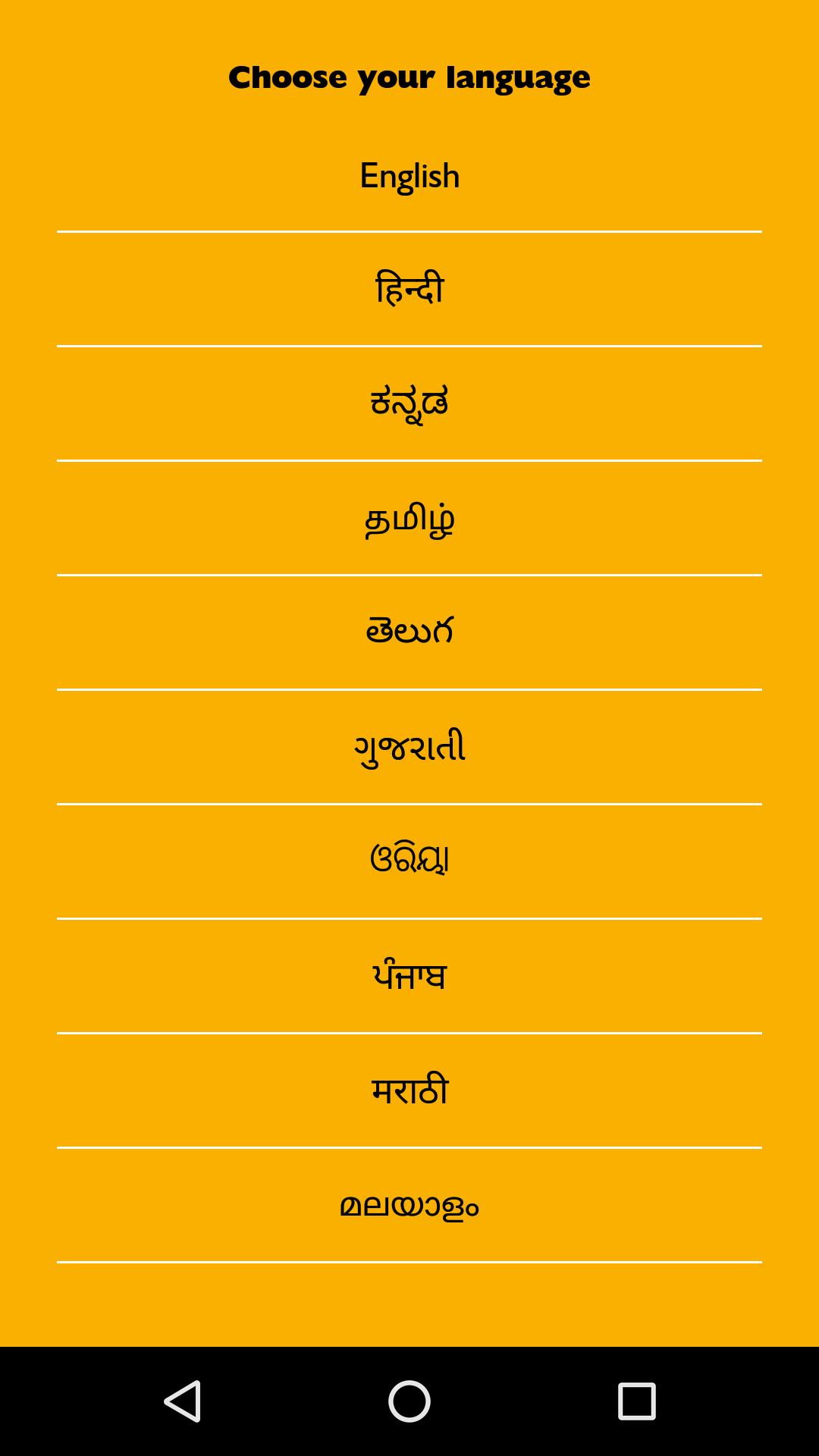
Task: Pick Marathi (मराठी) language
Action: coord(409,1090)
